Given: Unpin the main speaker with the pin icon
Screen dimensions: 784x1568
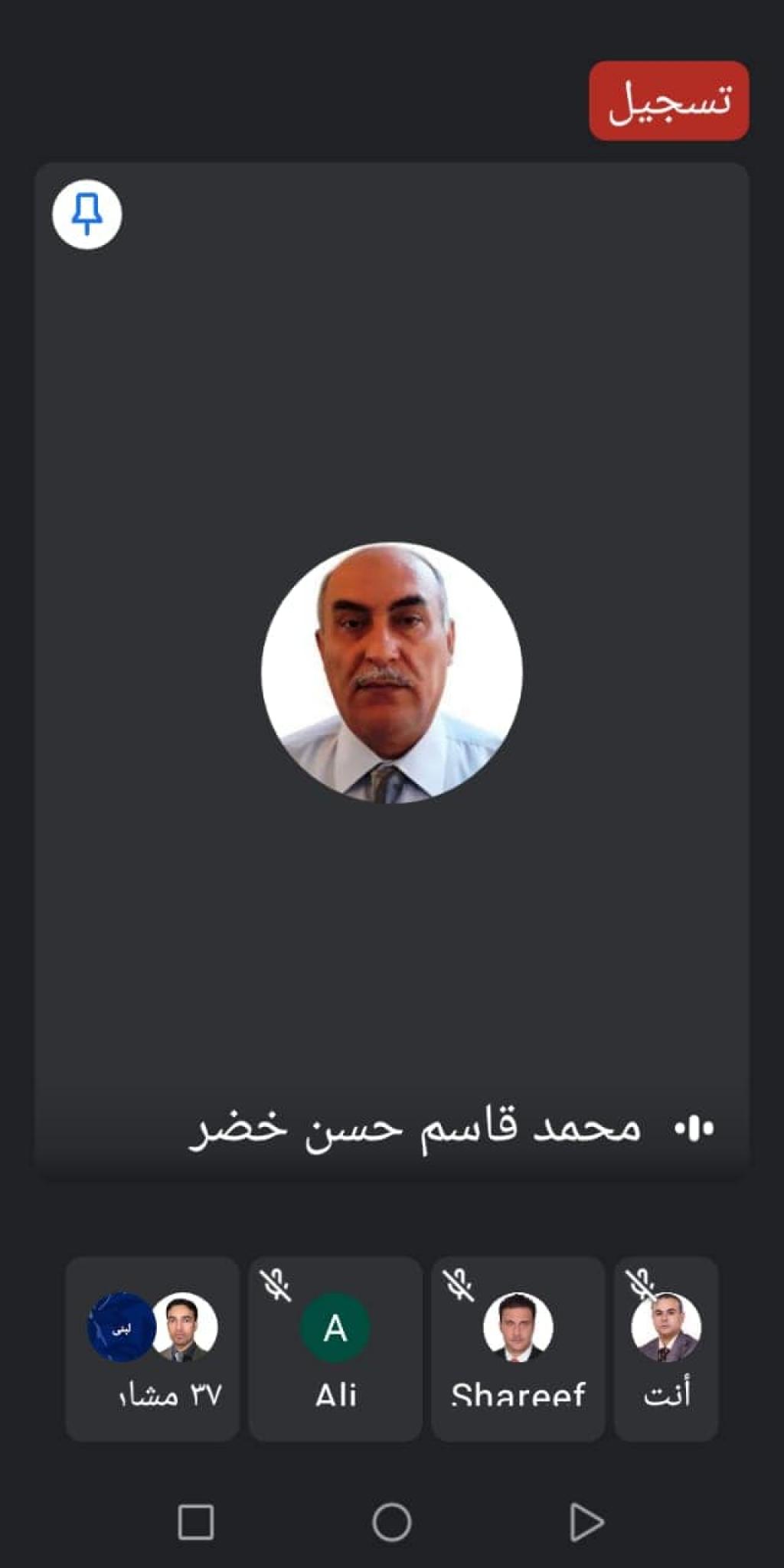Looking at the screenshot, I should coord(87,214).
